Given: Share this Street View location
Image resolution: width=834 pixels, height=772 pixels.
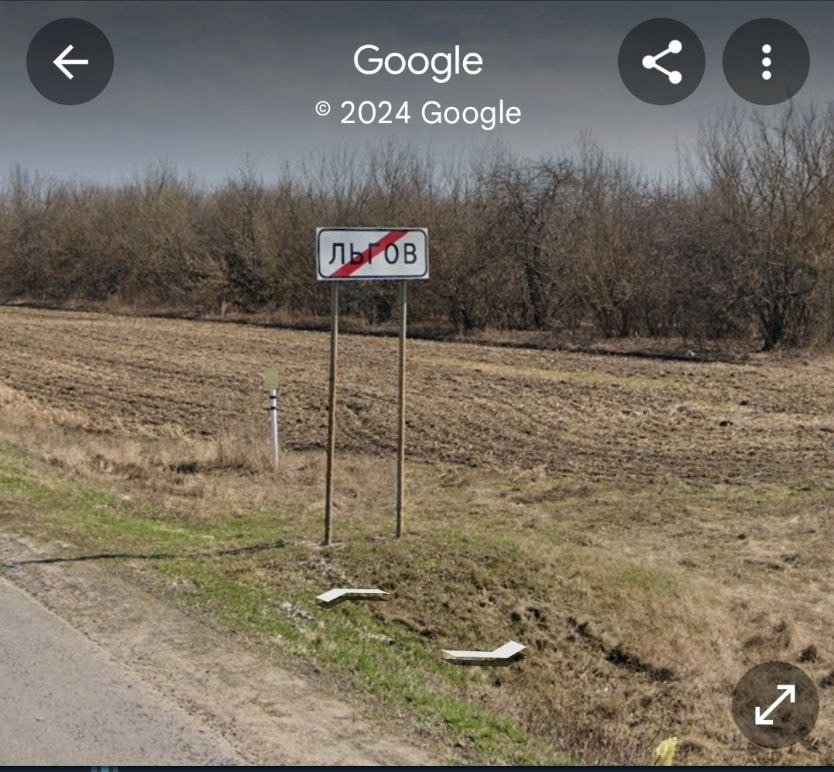Looking at the screenshot, I should click(661, 62).
